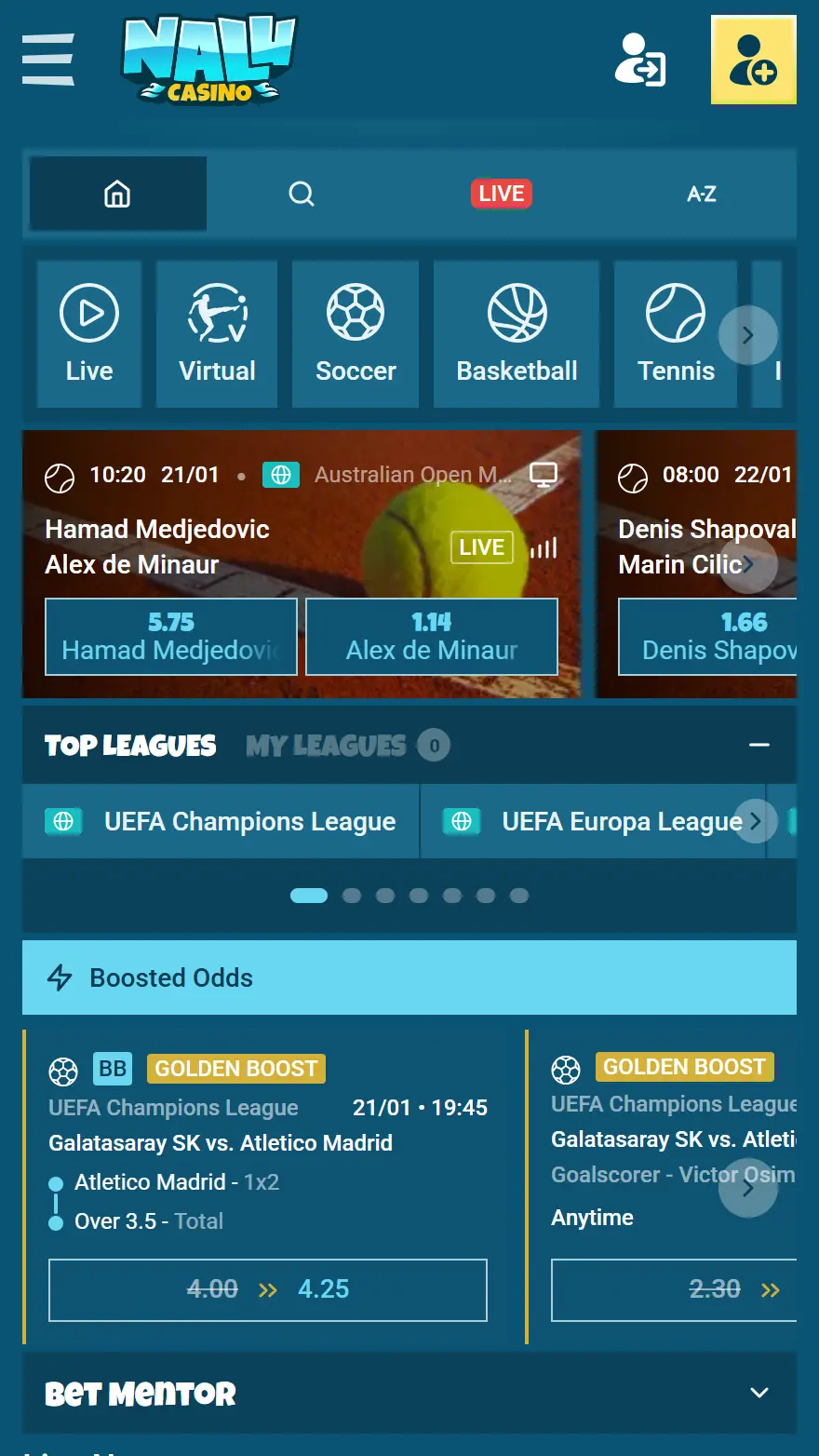Screen dimensions: 819x1456
Task: Select the Soccer category
Action: pos(356,334)
